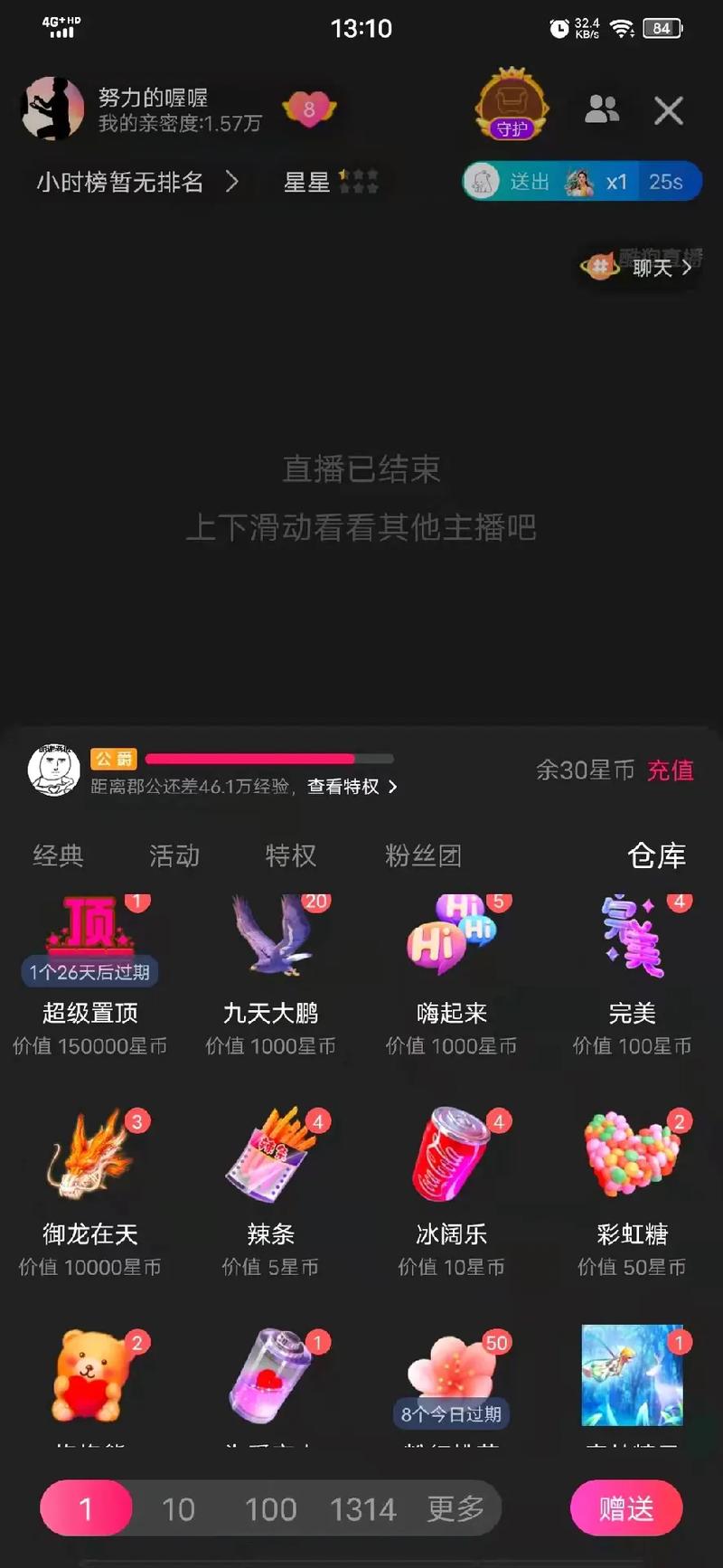This screenshot has width=723, height=1568.
Task: Choose the 九天大鹏 gift
Action: coord(270,972)
